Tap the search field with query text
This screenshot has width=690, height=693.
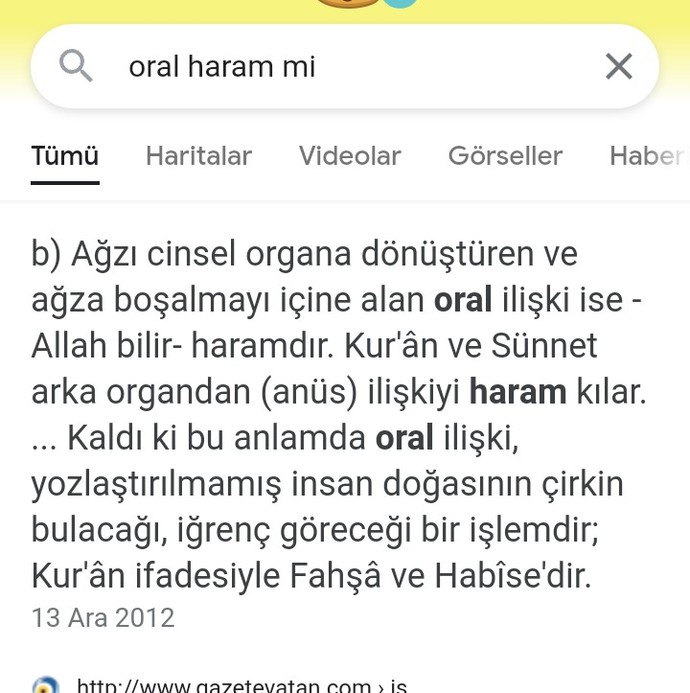click(330, 67)
